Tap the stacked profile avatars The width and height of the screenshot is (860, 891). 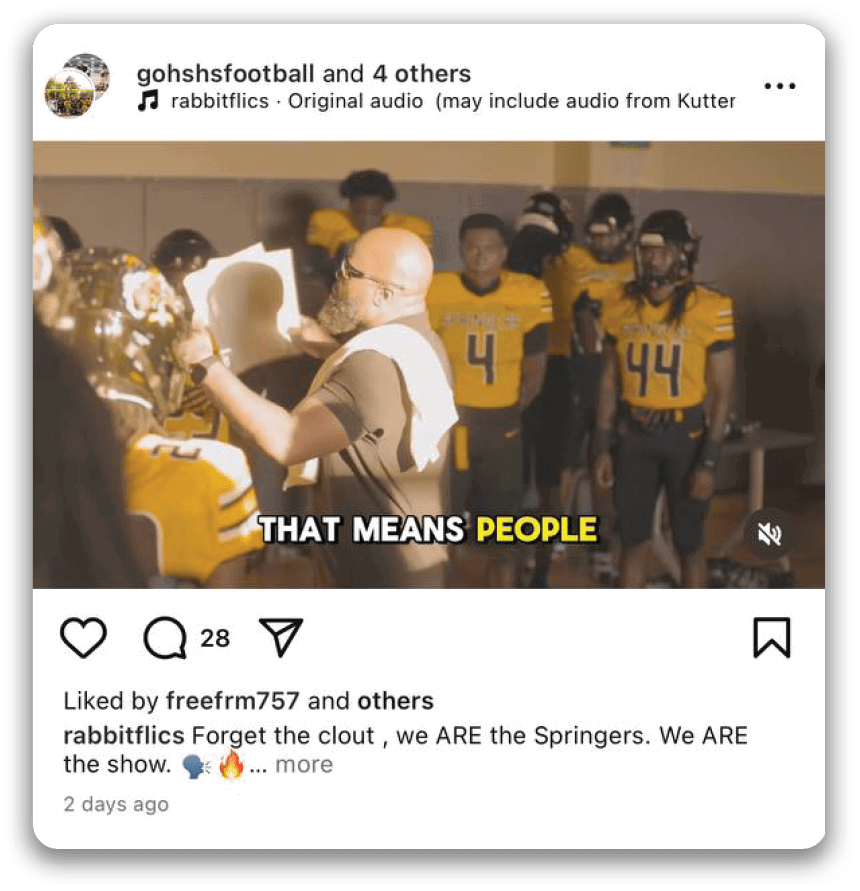[x=75, y=85]
